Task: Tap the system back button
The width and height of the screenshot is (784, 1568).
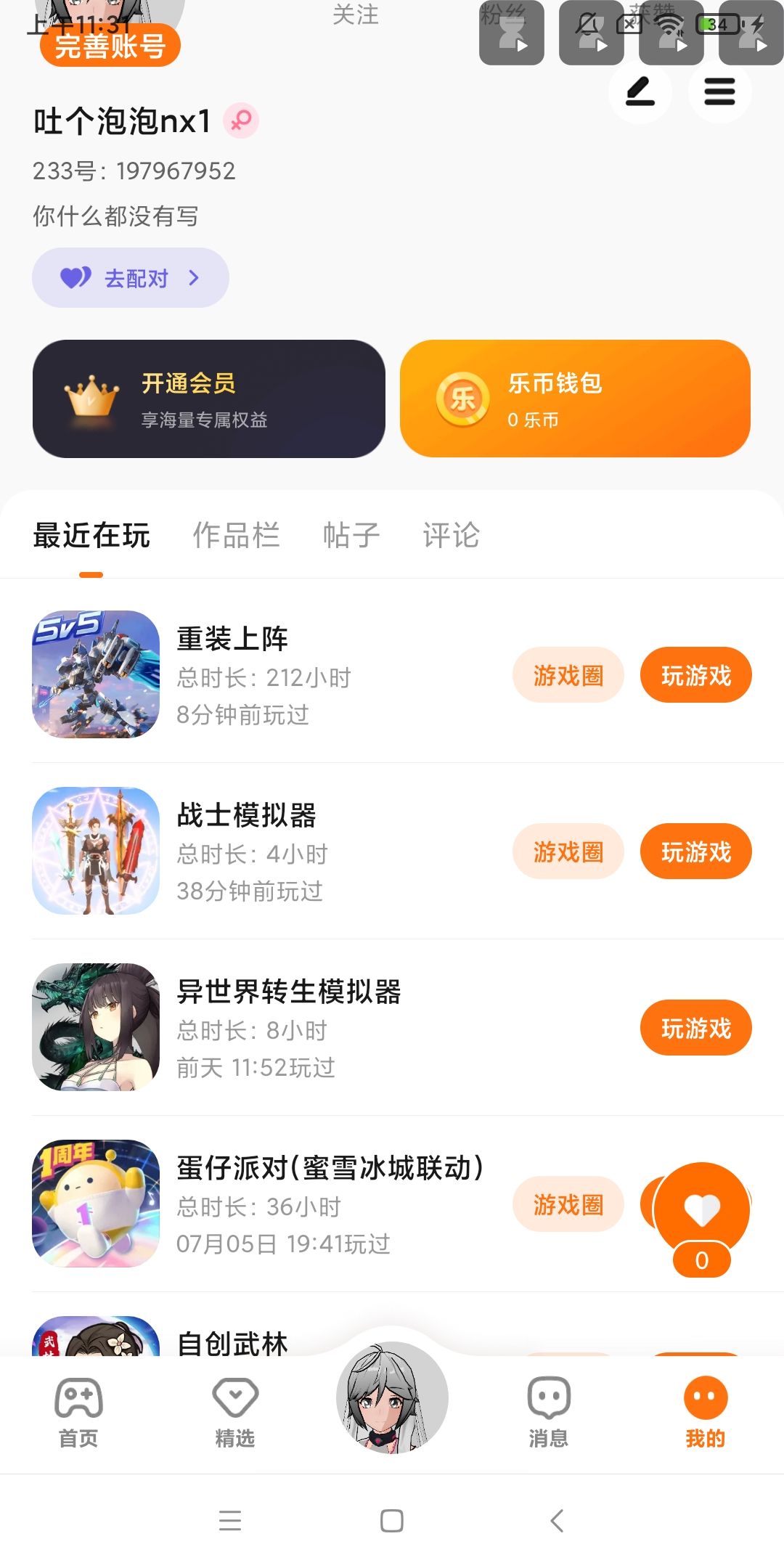Action: point(557,1520)
